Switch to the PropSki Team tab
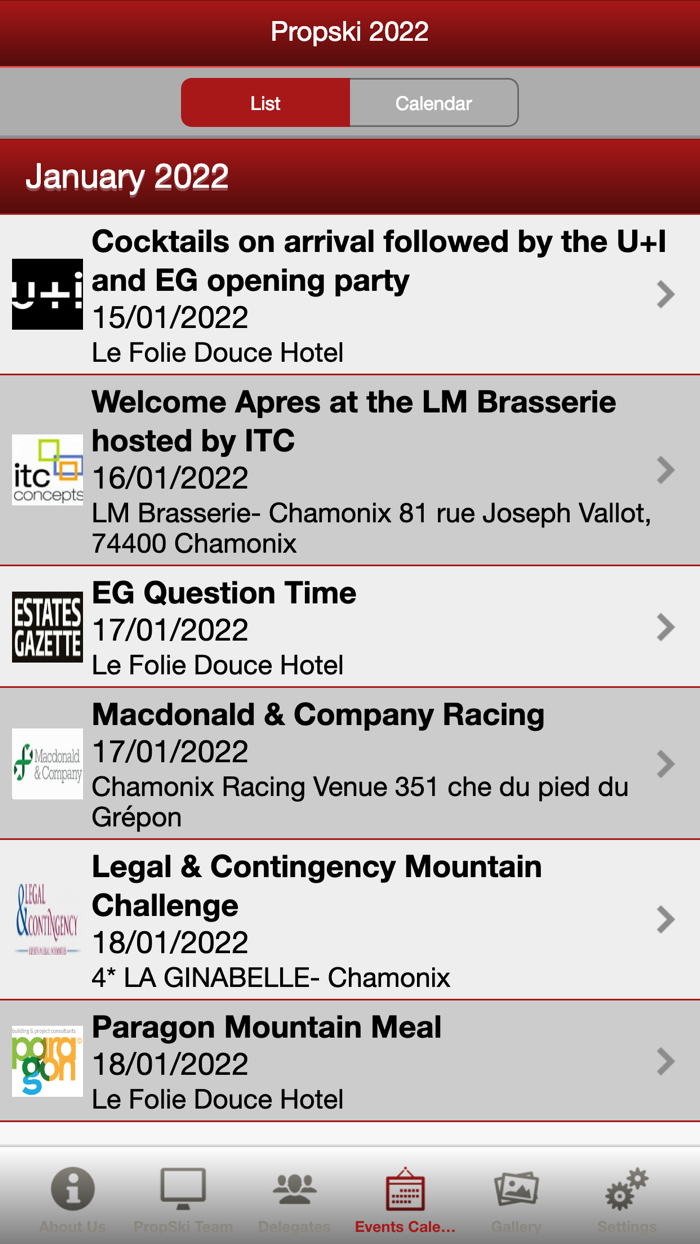 point(183,1198)
